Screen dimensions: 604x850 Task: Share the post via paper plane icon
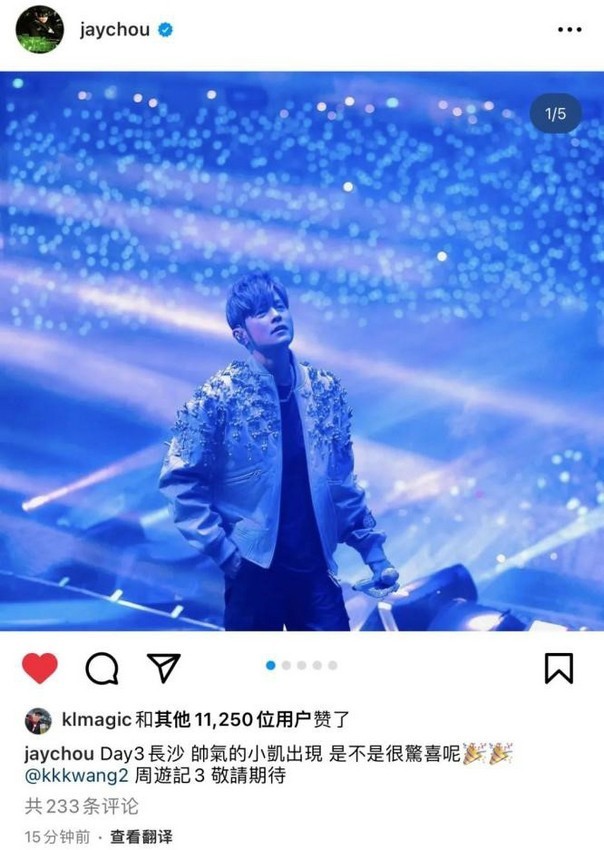[163, 668]
